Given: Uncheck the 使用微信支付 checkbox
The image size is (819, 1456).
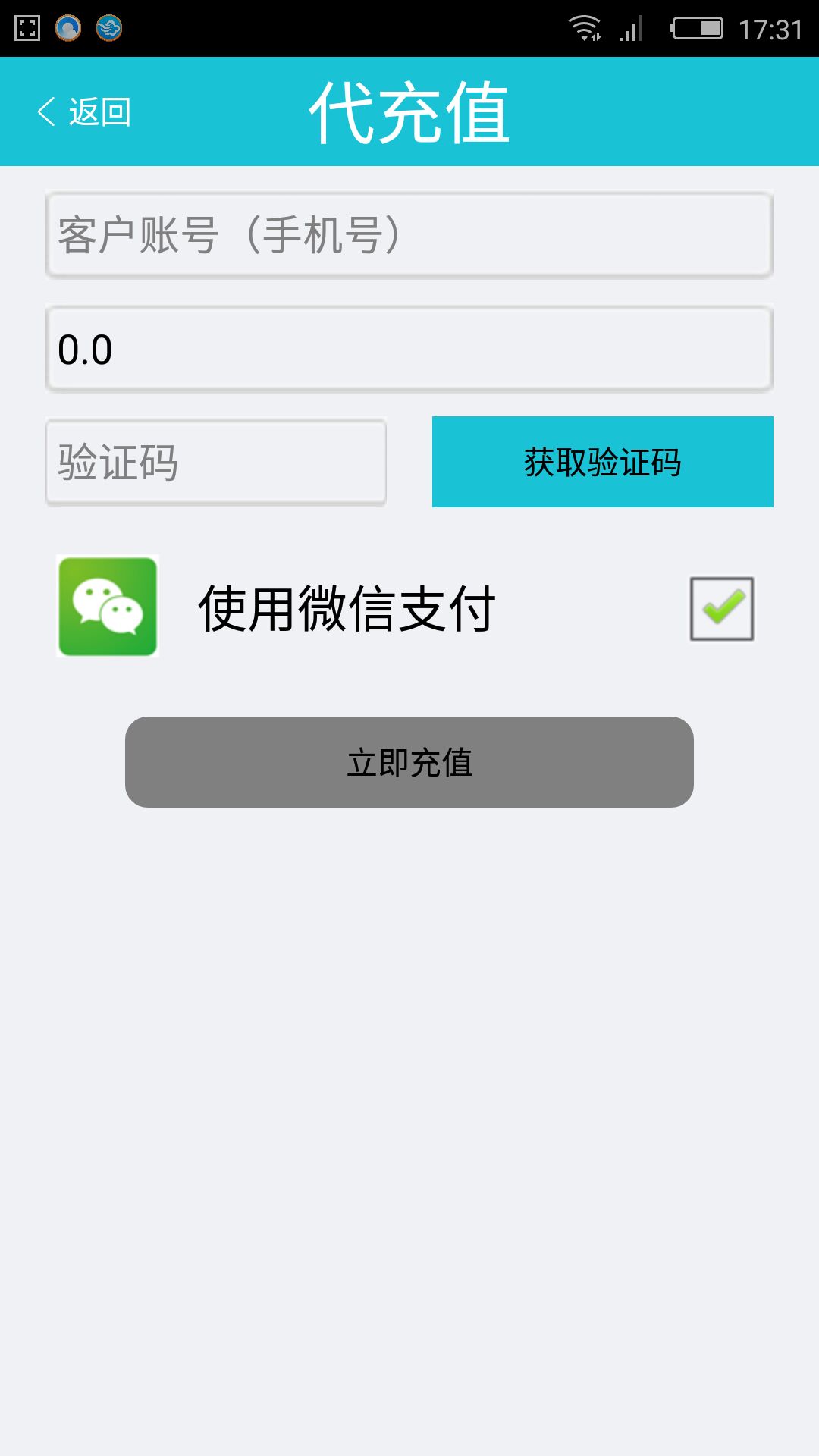Looking at the screenshot, I should pyautogui.click(x=721, y=608).
